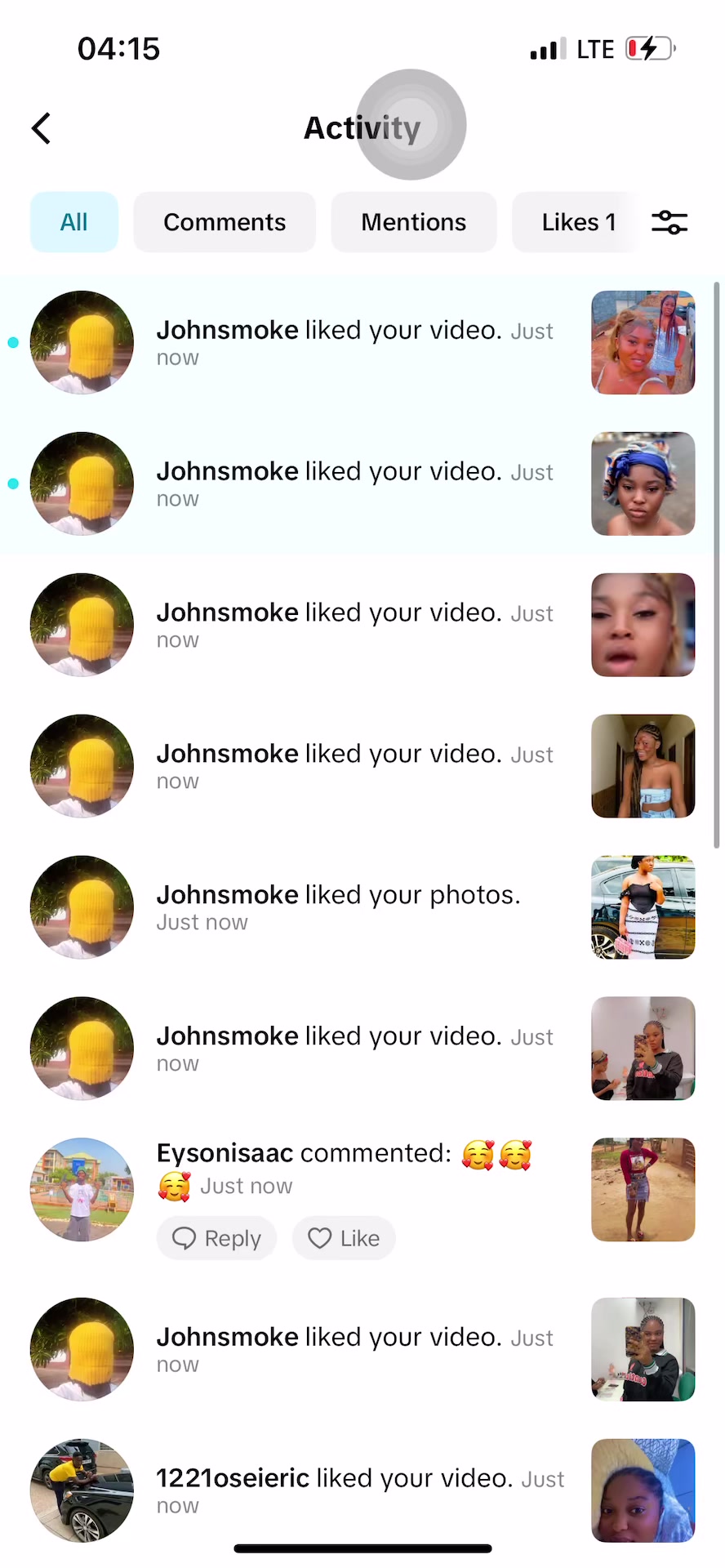Select the All filter chip
This screenshot has height=1568, width=725.
pos(74,222)
